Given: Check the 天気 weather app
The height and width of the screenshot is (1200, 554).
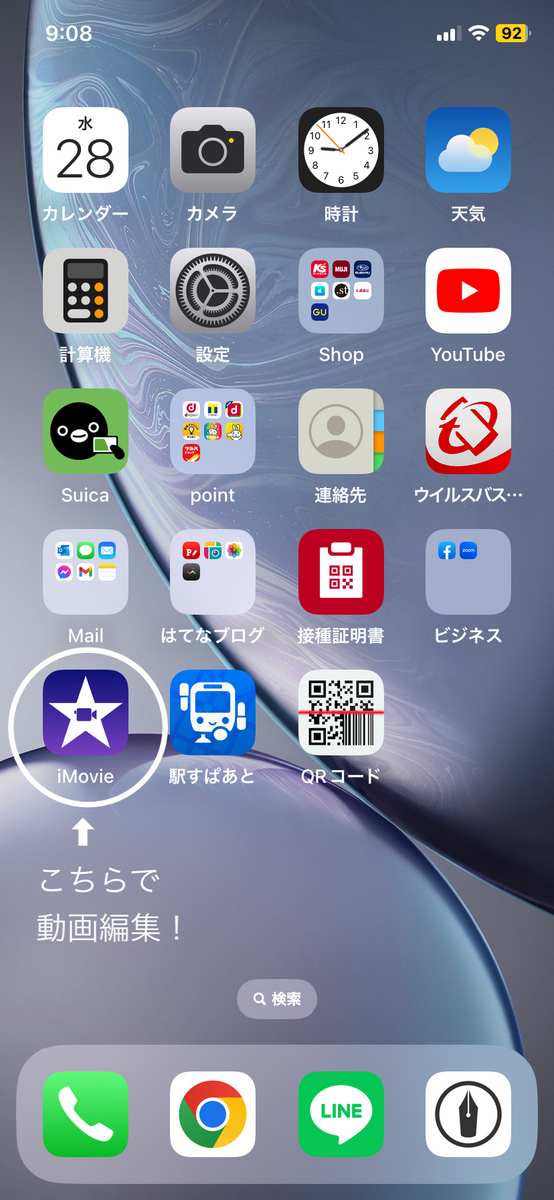Looking at the screenshot, I should click(468, 150).
